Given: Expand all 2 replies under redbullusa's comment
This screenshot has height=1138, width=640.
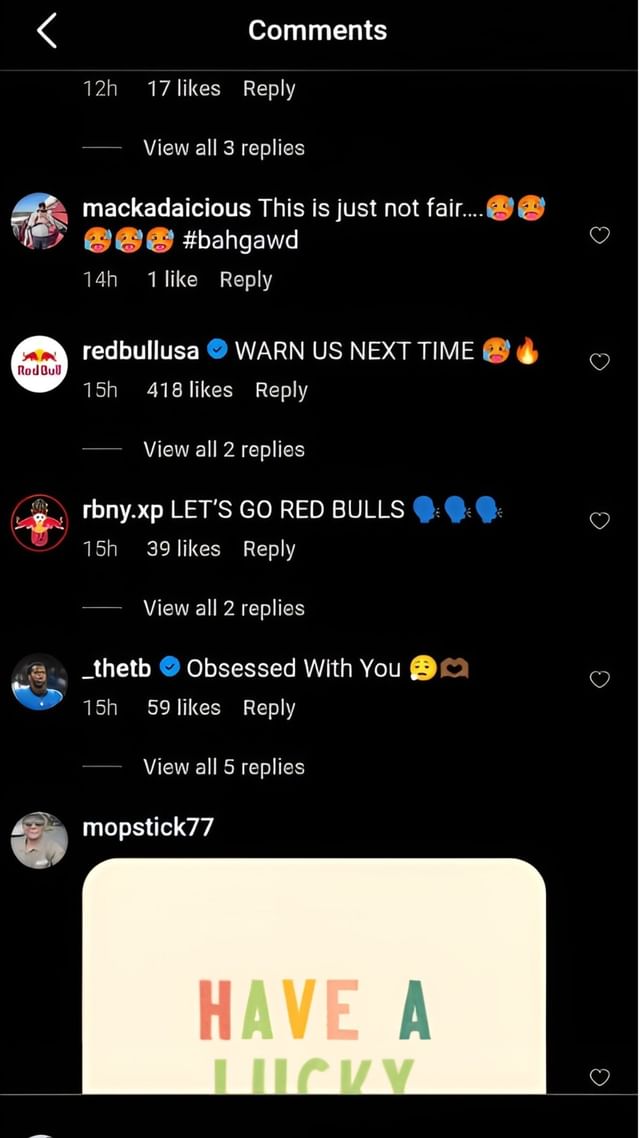Looking at the screenshot, I should click(x=224, y=449).
